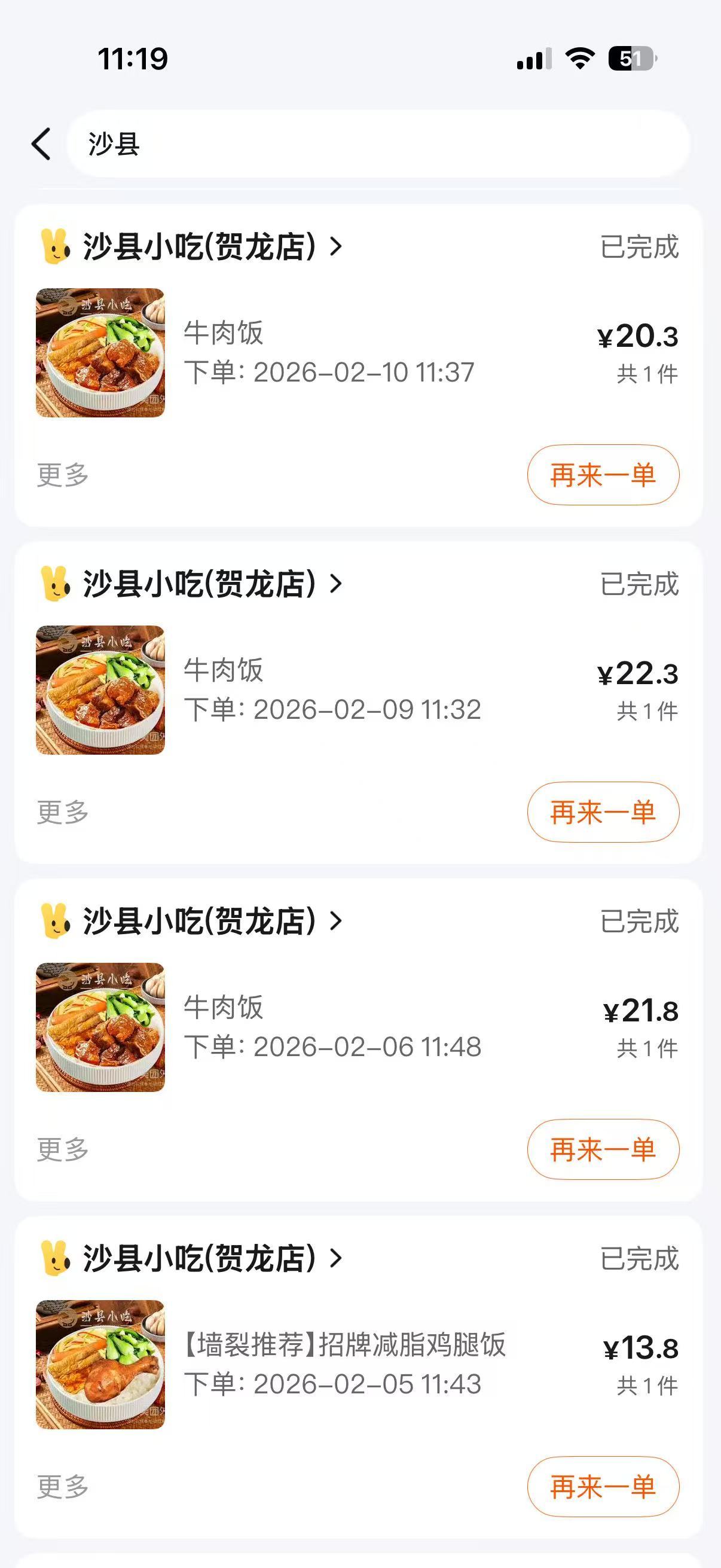Tap 再来一单 for 招牌减脂鸡腿饭

coord(603,1487)
